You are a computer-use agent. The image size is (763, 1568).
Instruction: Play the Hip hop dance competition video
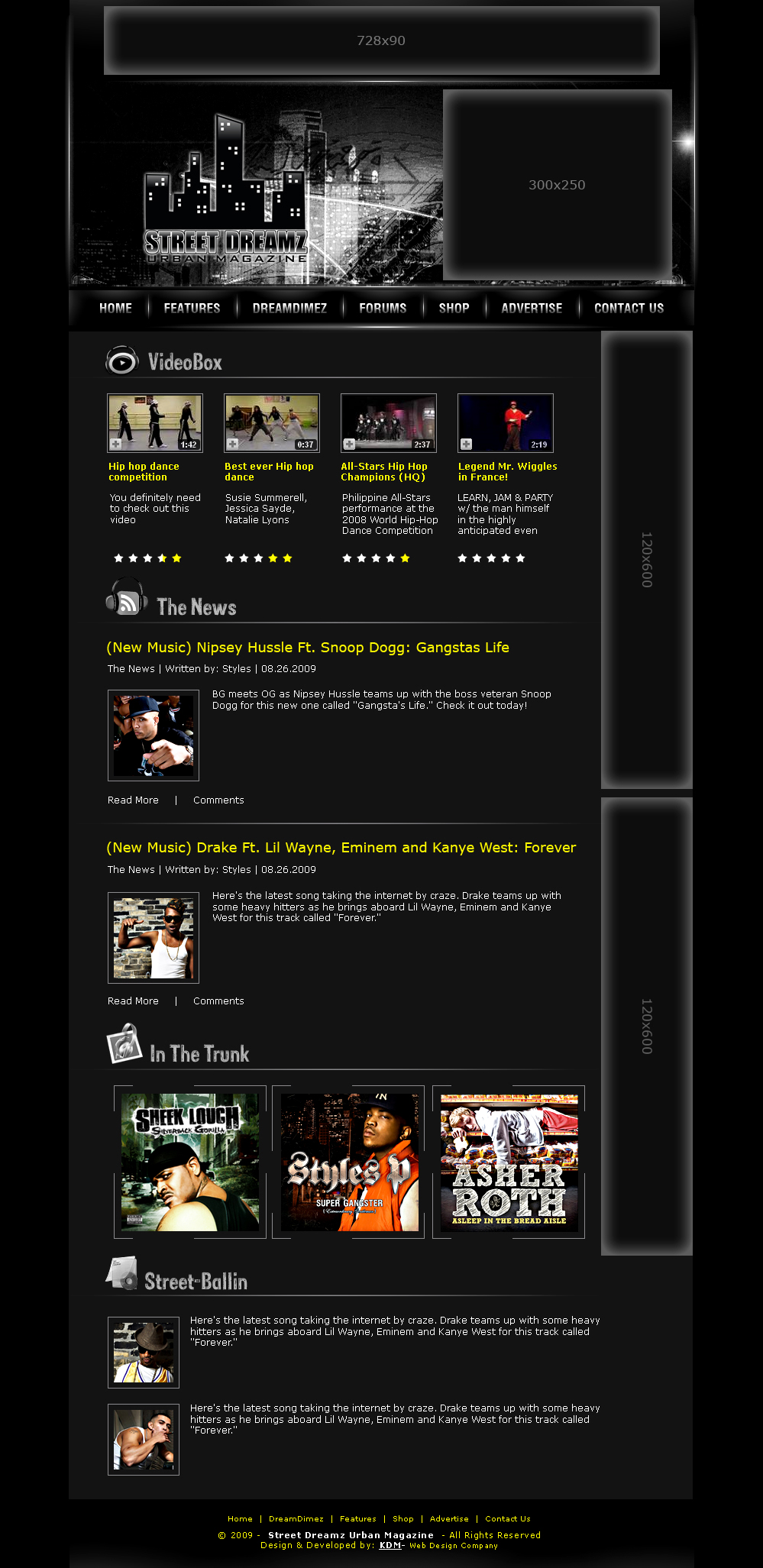[155, 423]
